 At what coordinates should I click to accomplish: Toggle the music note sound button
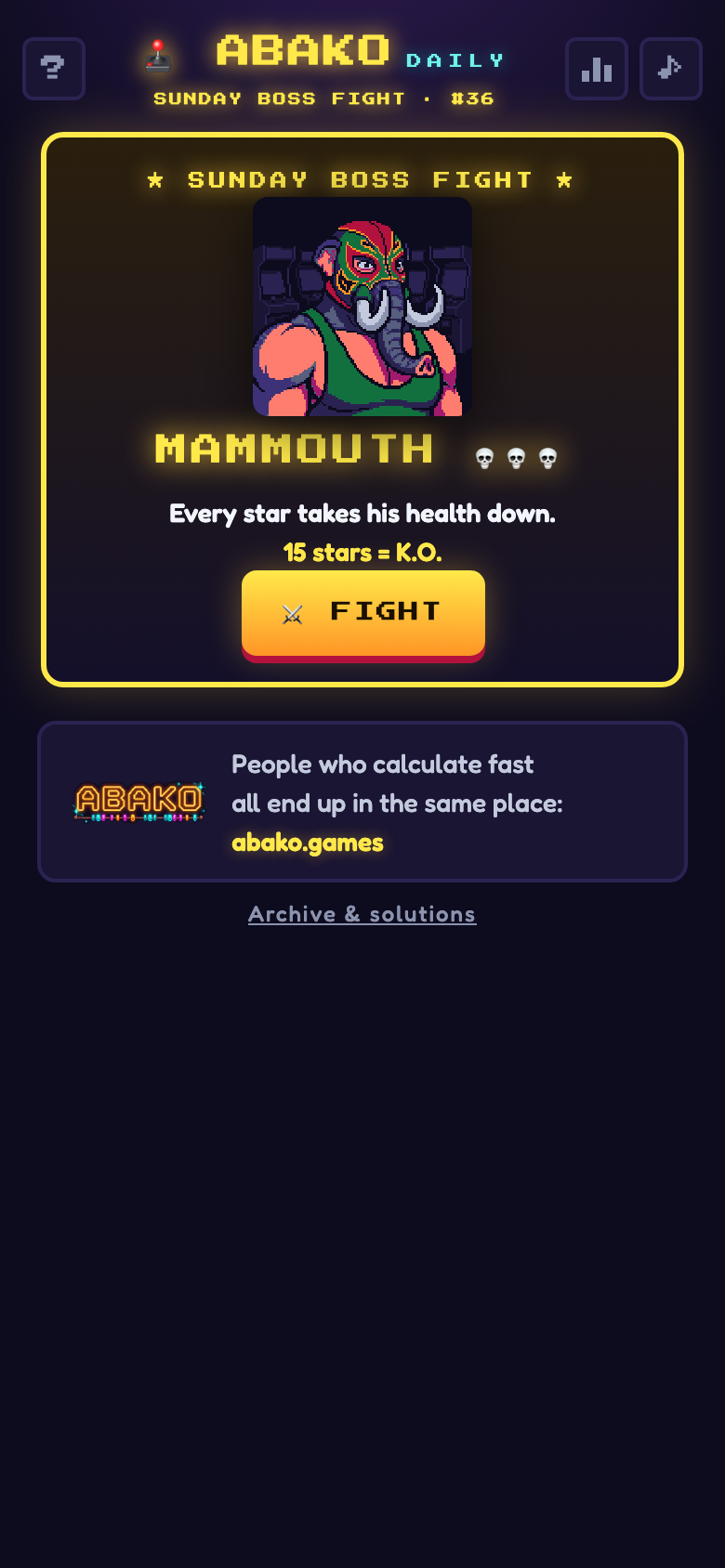point(671,69)
